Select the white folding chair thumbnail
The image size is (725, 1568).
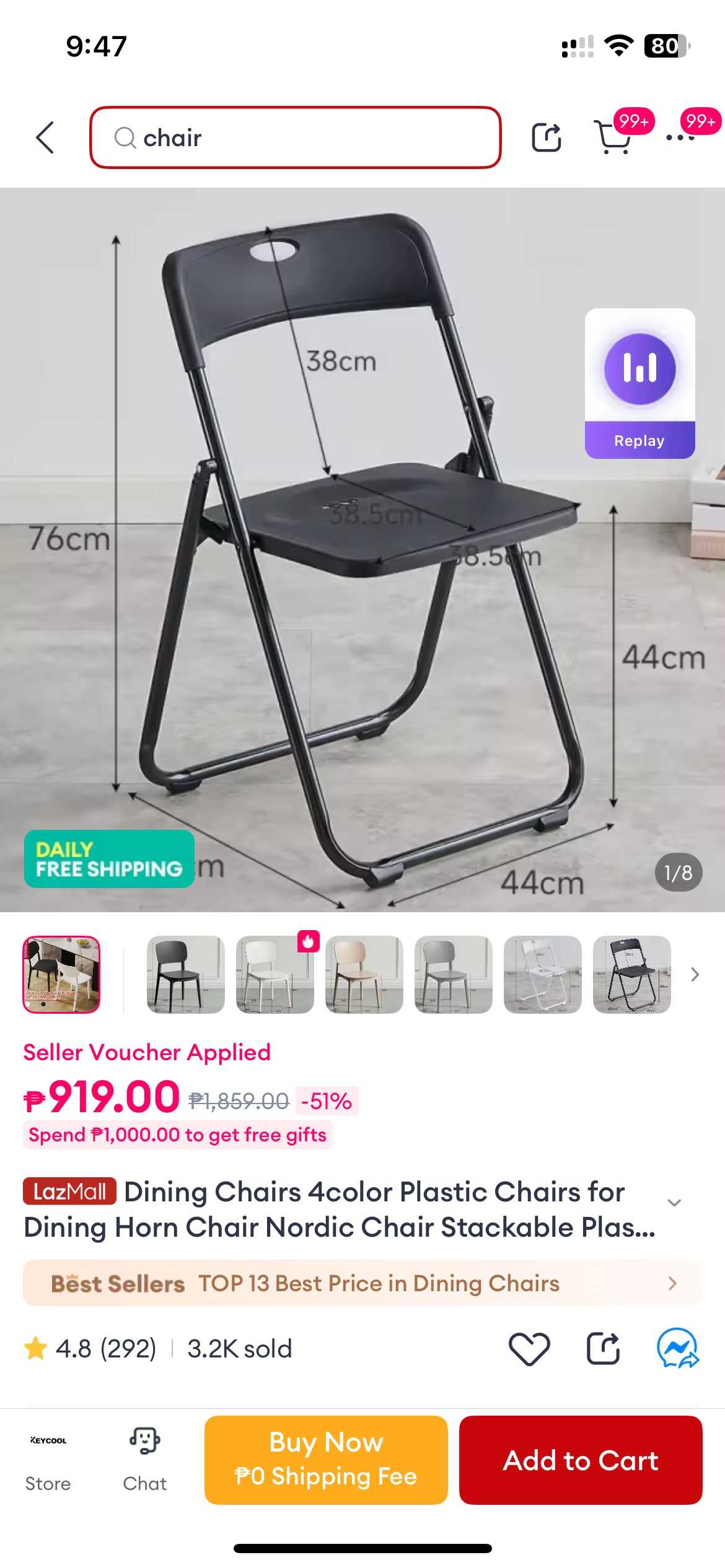[543, 975]
